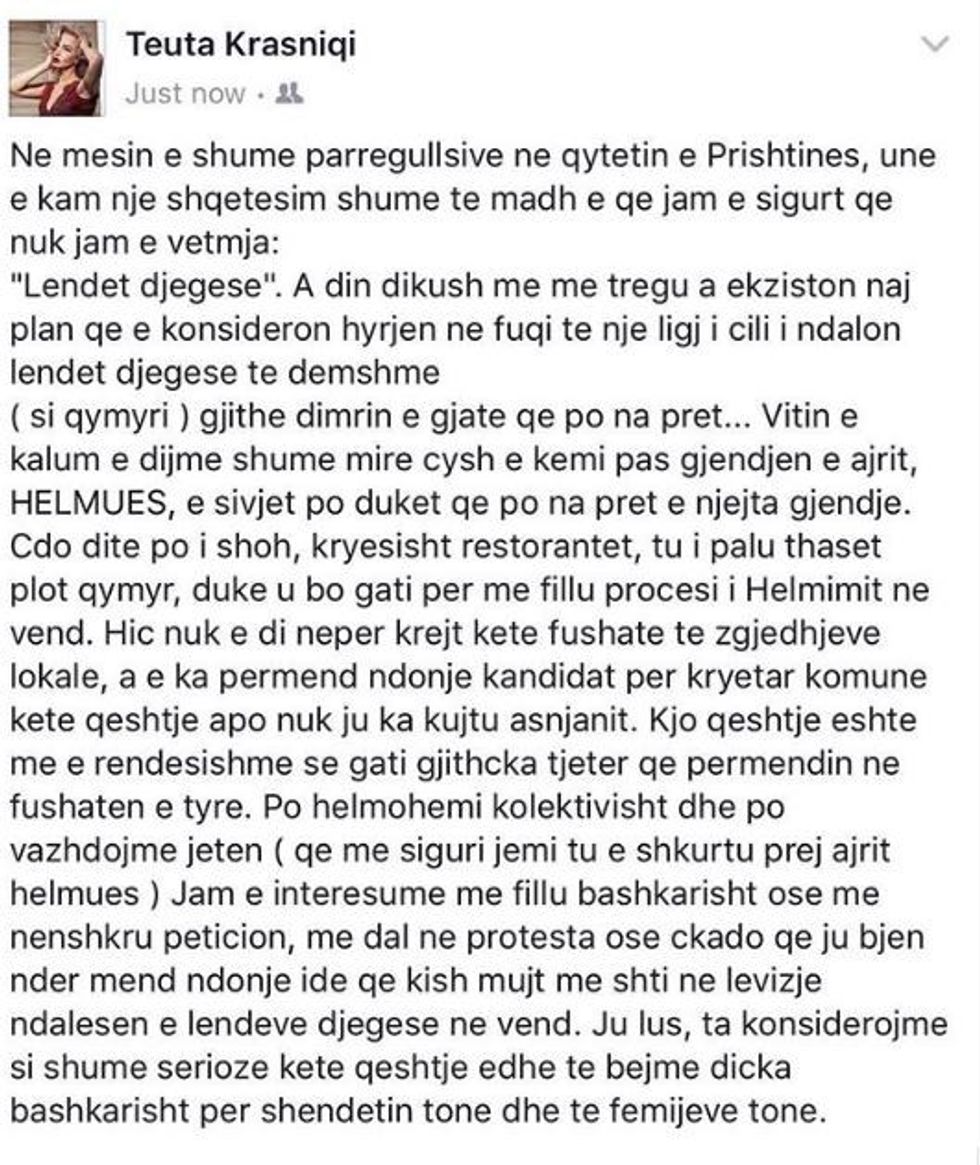
Task: Click the scrollbar at the bottom right
Action: (x=974, y=1150)
